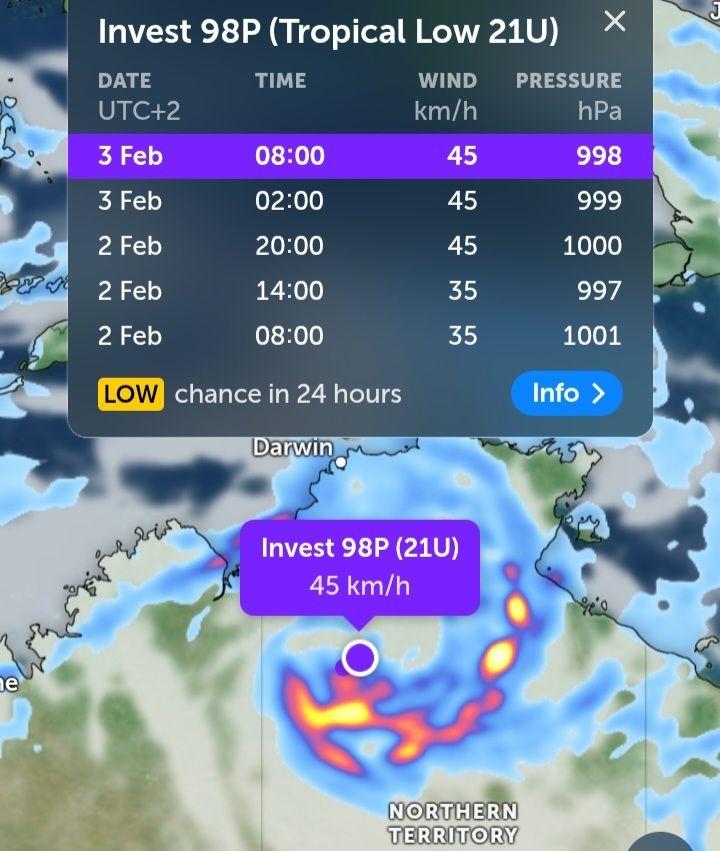Tap the Invest 98P (21U) map label

click(359, 566)
